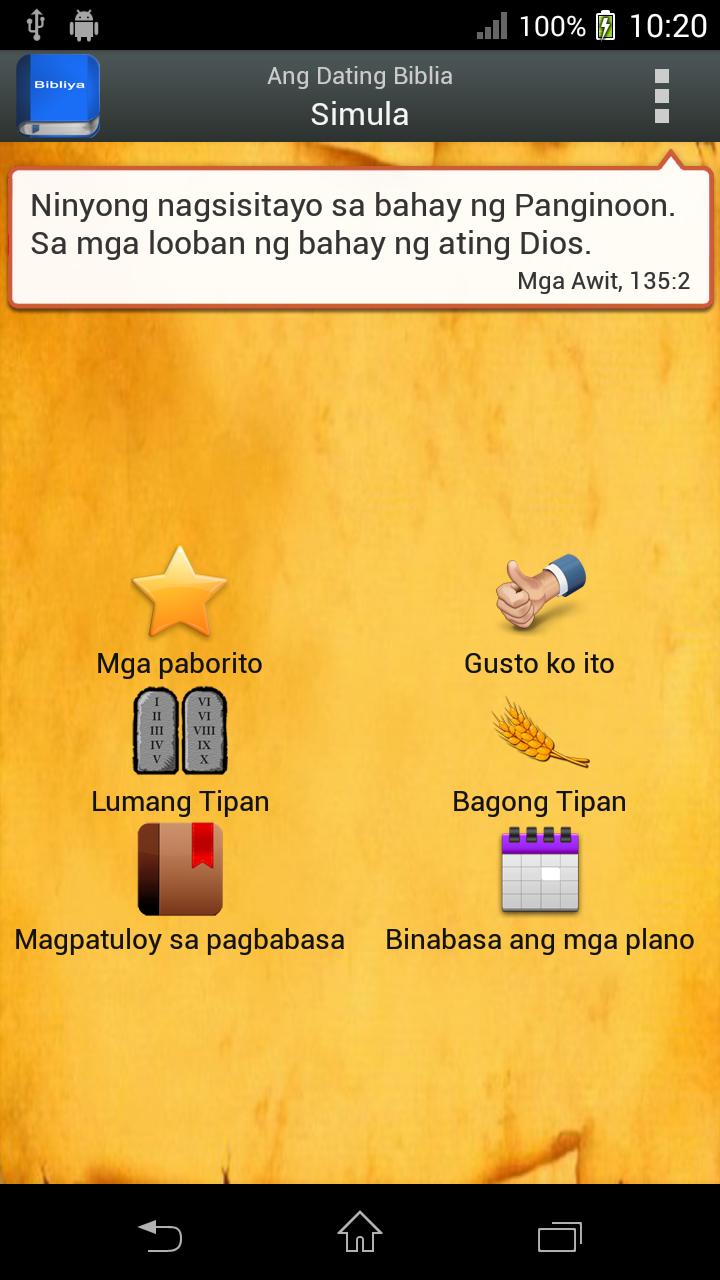Tap the Gusto ko ito text label
Screen dimensions: 720x1280
(x=539, y=662)
